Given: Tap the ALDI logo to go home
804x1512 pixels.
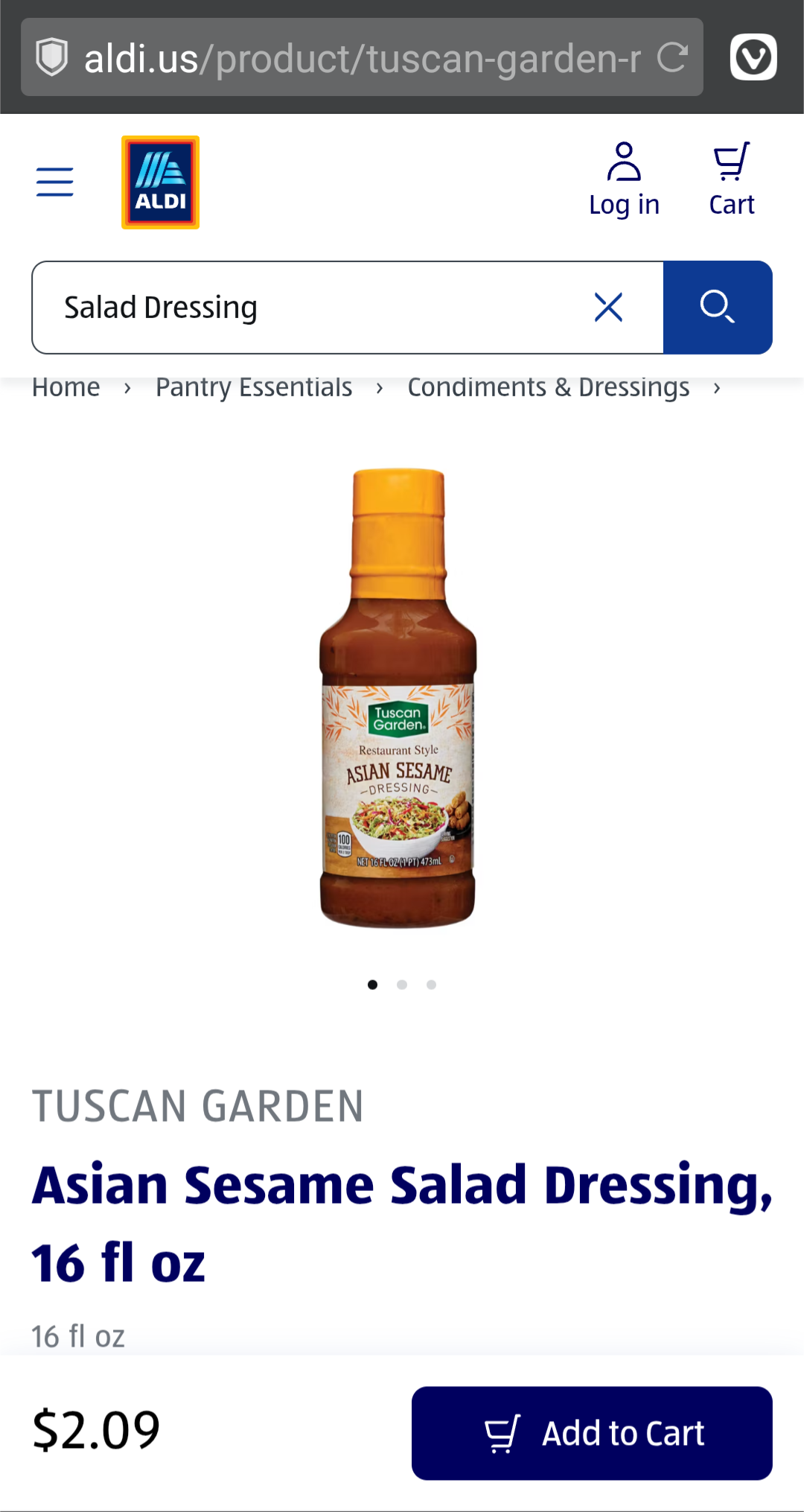Looking at the screenshot, I should click(161, 182).
